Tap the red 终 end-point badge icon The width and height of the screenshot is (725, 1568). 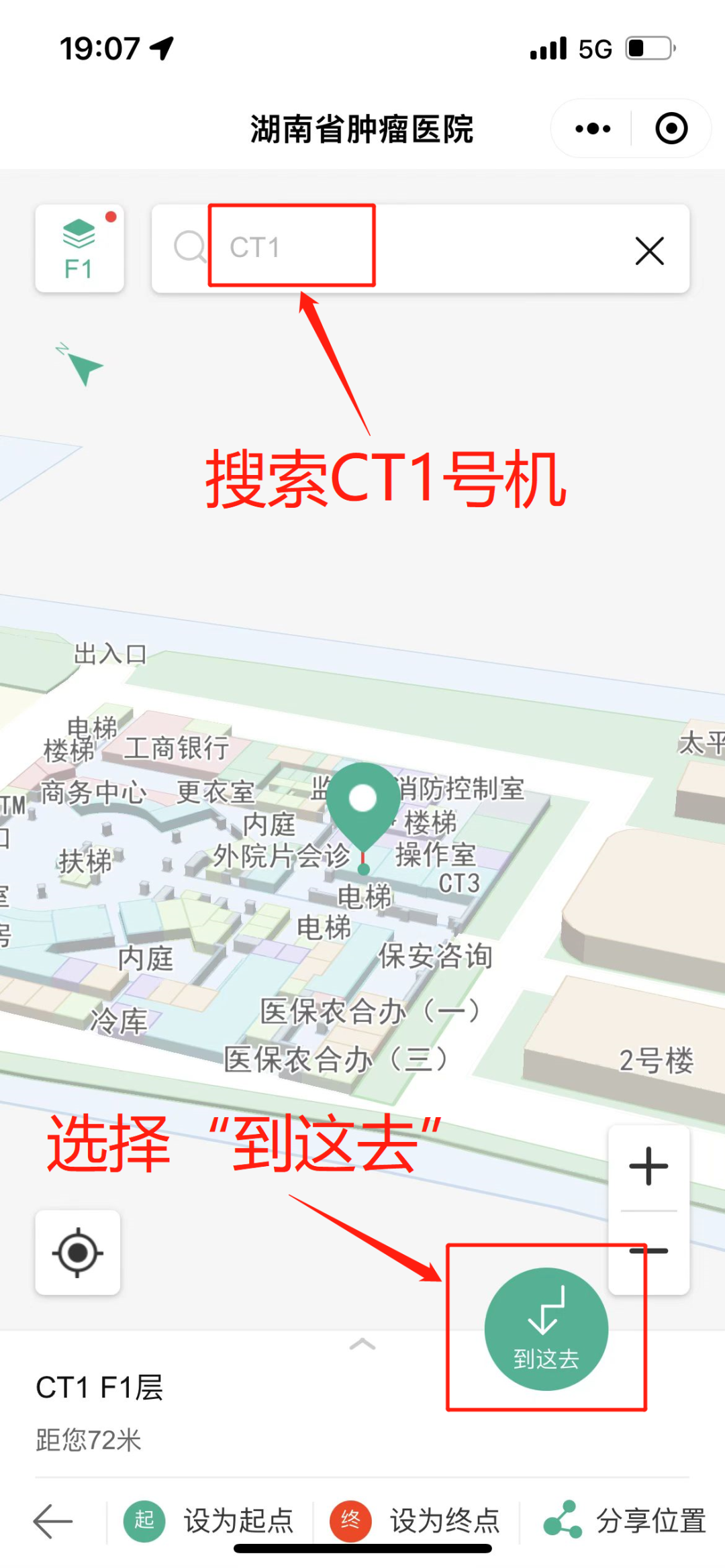pos(351,1520)
